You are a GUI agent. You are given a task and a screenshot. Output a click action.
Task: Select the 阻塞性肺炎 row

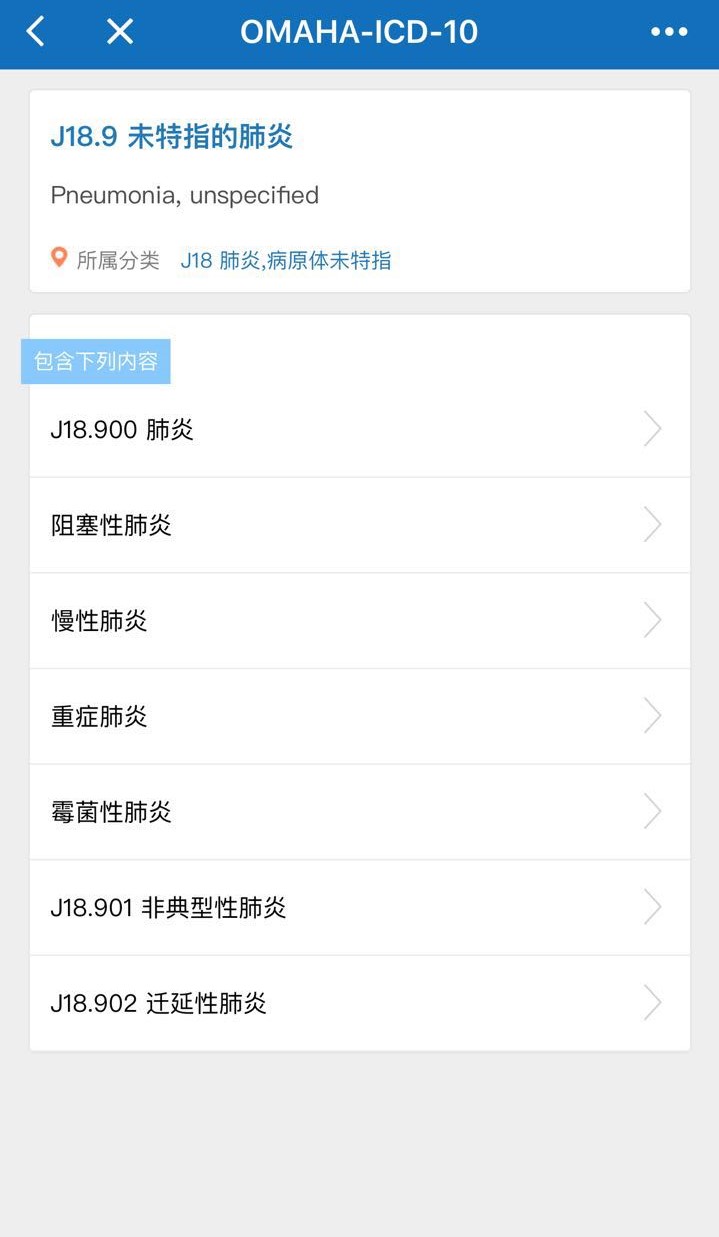tap(359, 525)
